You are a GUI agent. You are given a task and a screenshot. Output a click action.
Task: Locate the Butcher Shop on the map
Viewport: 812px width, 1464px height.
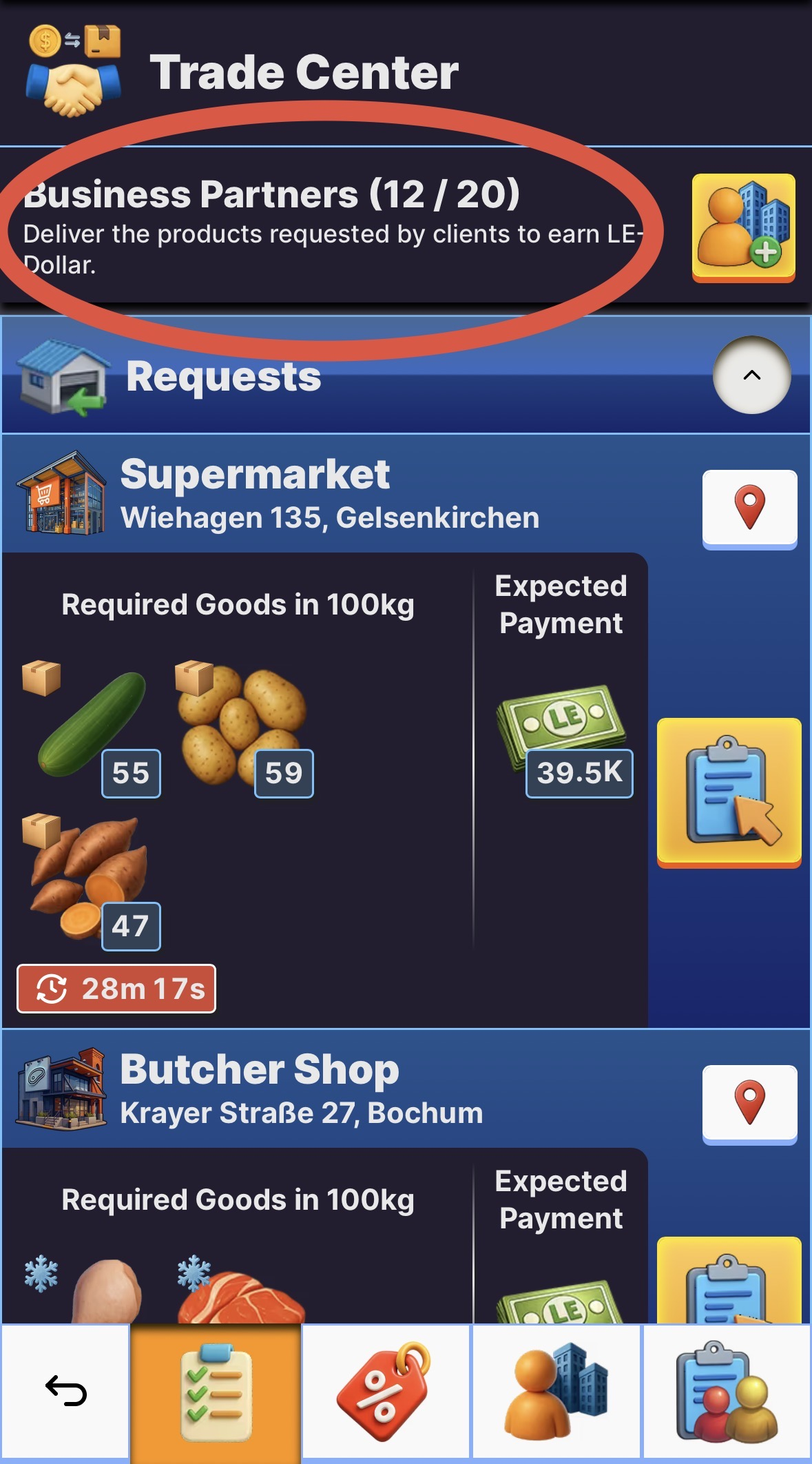749,1104
